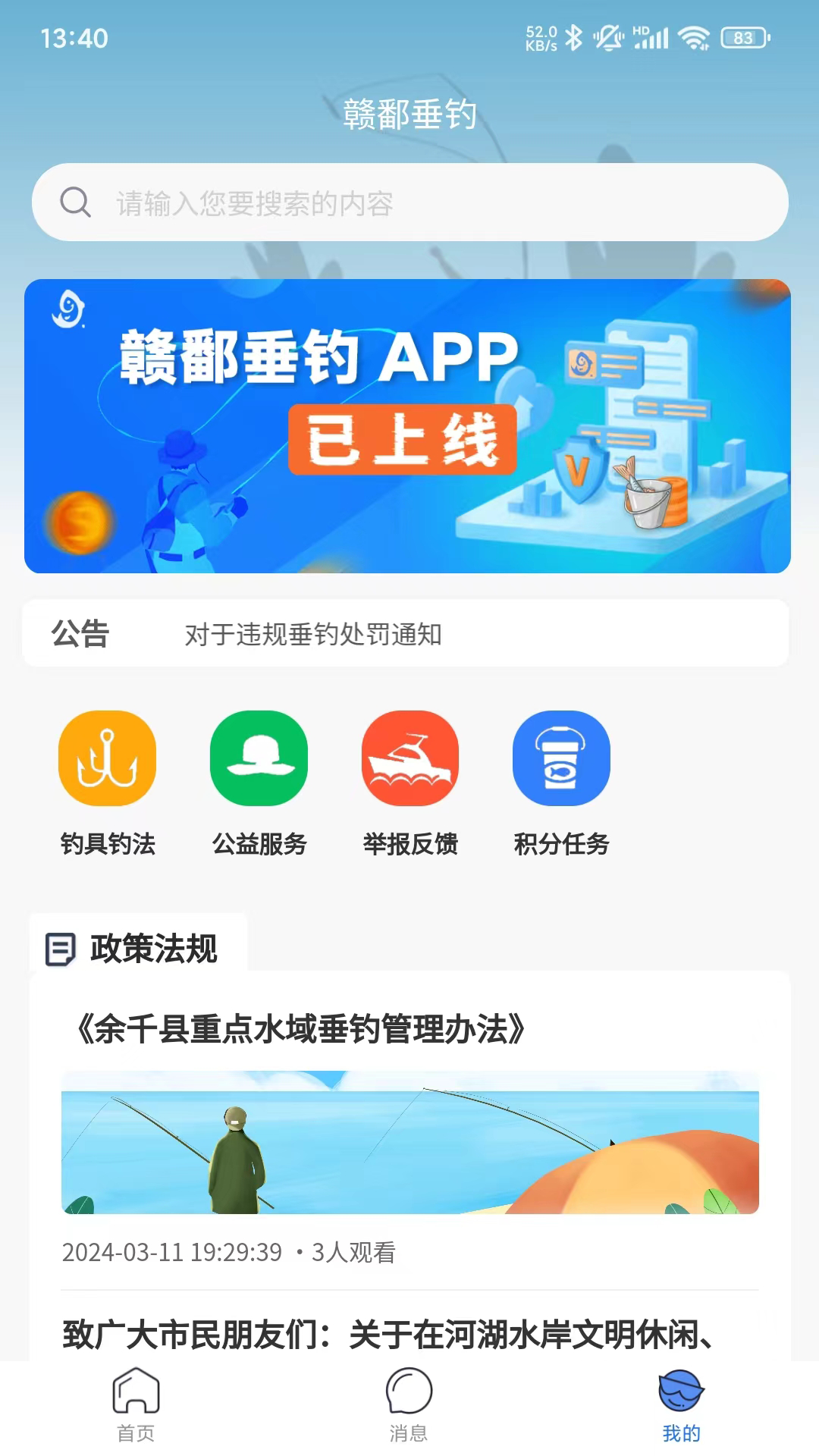Image resolution: width=819 pixels, height=1456 pixels.
Task: Tap the 举报反馈 report feedback icon
Action: tap(409, 758)
